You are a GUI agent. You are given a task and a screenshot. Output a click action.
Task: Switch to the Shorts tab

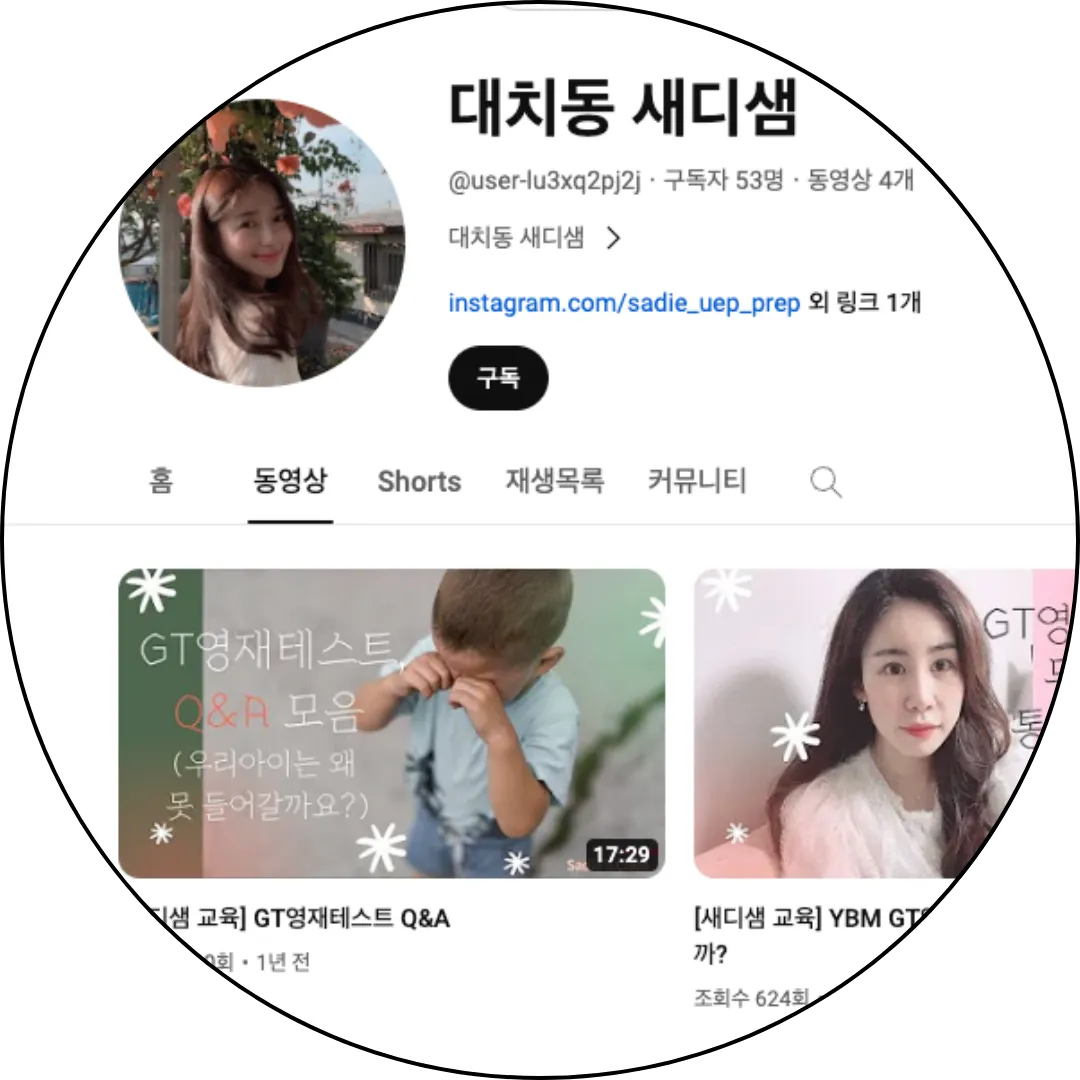point(419,482)
